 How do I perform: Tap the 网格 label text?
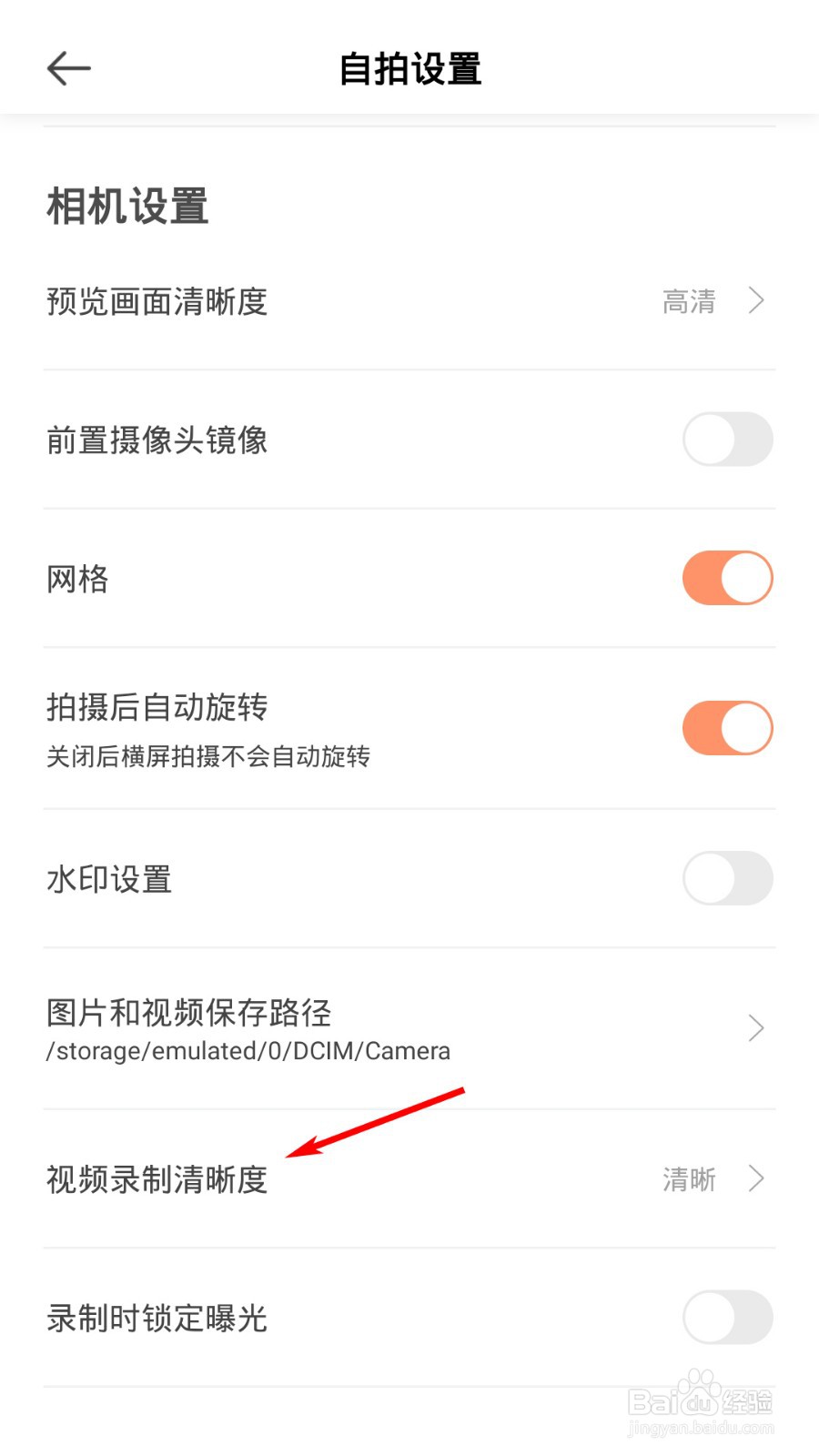click(x=77, y=577)
